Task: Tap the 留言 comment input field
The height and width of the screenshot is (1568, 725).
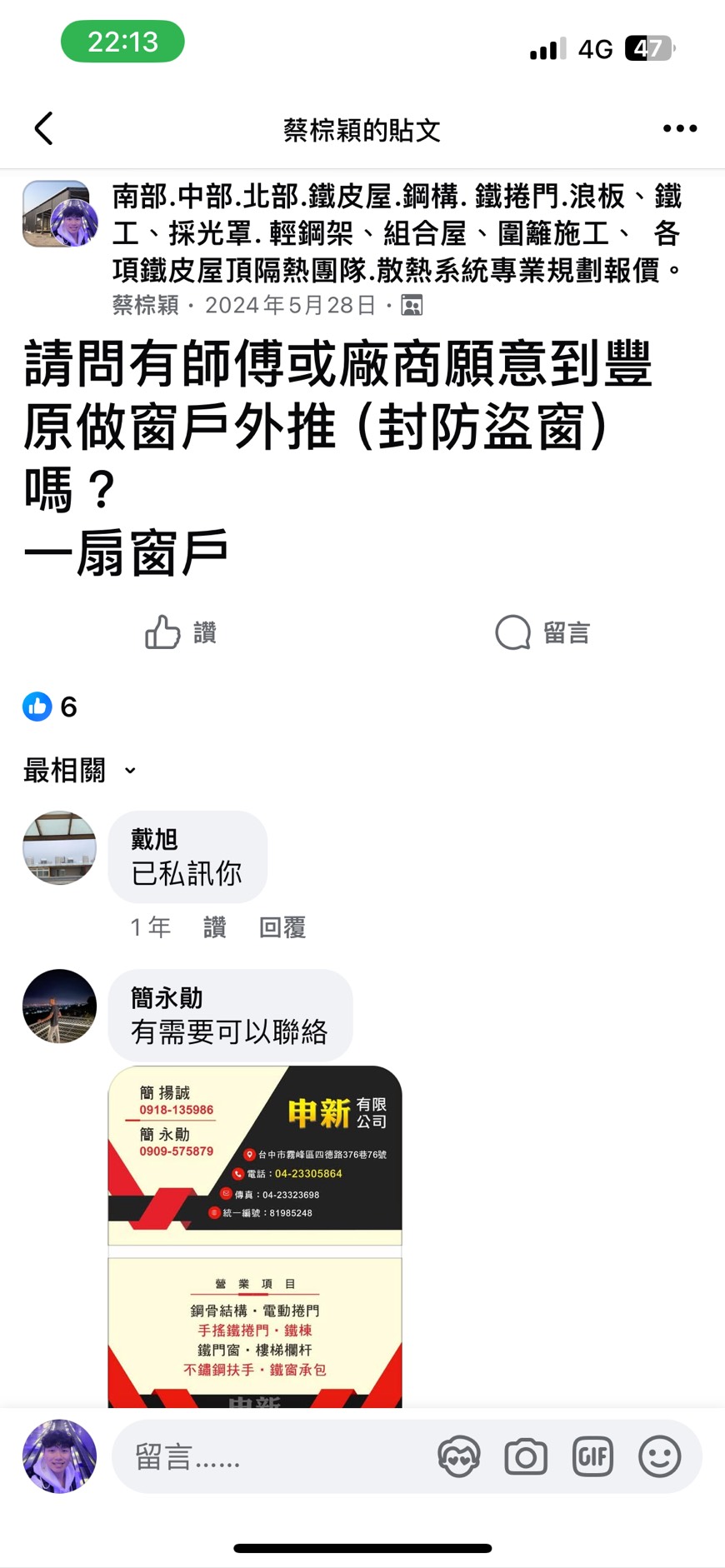Action: click(275, 1456)
